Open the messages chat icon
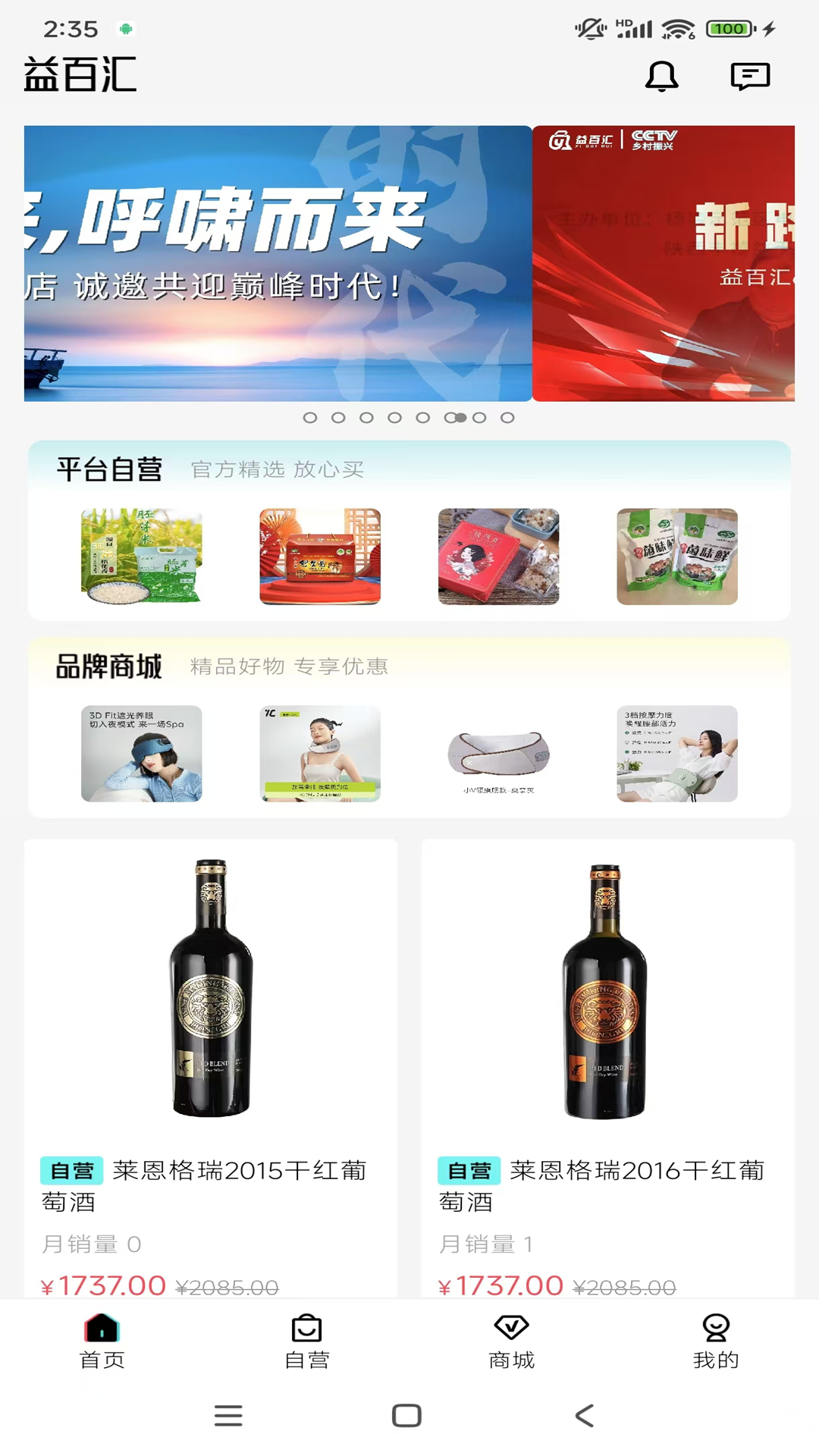Screen dimensions: 819x1456 [750, 77]
